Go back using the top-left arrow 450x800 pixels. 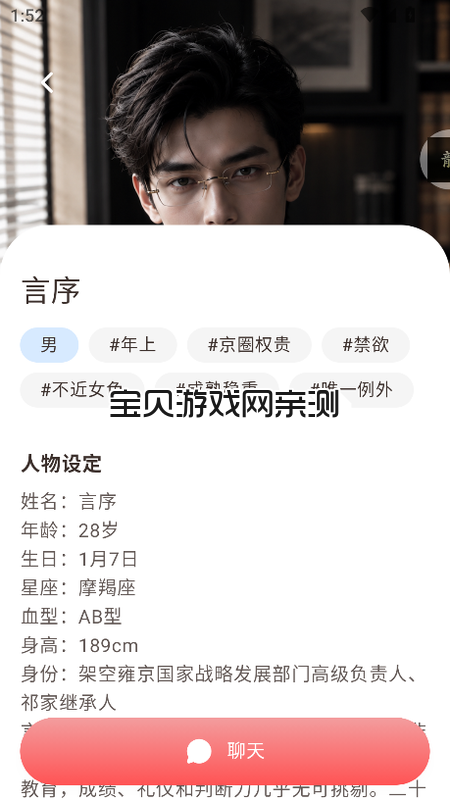[47, 83]
